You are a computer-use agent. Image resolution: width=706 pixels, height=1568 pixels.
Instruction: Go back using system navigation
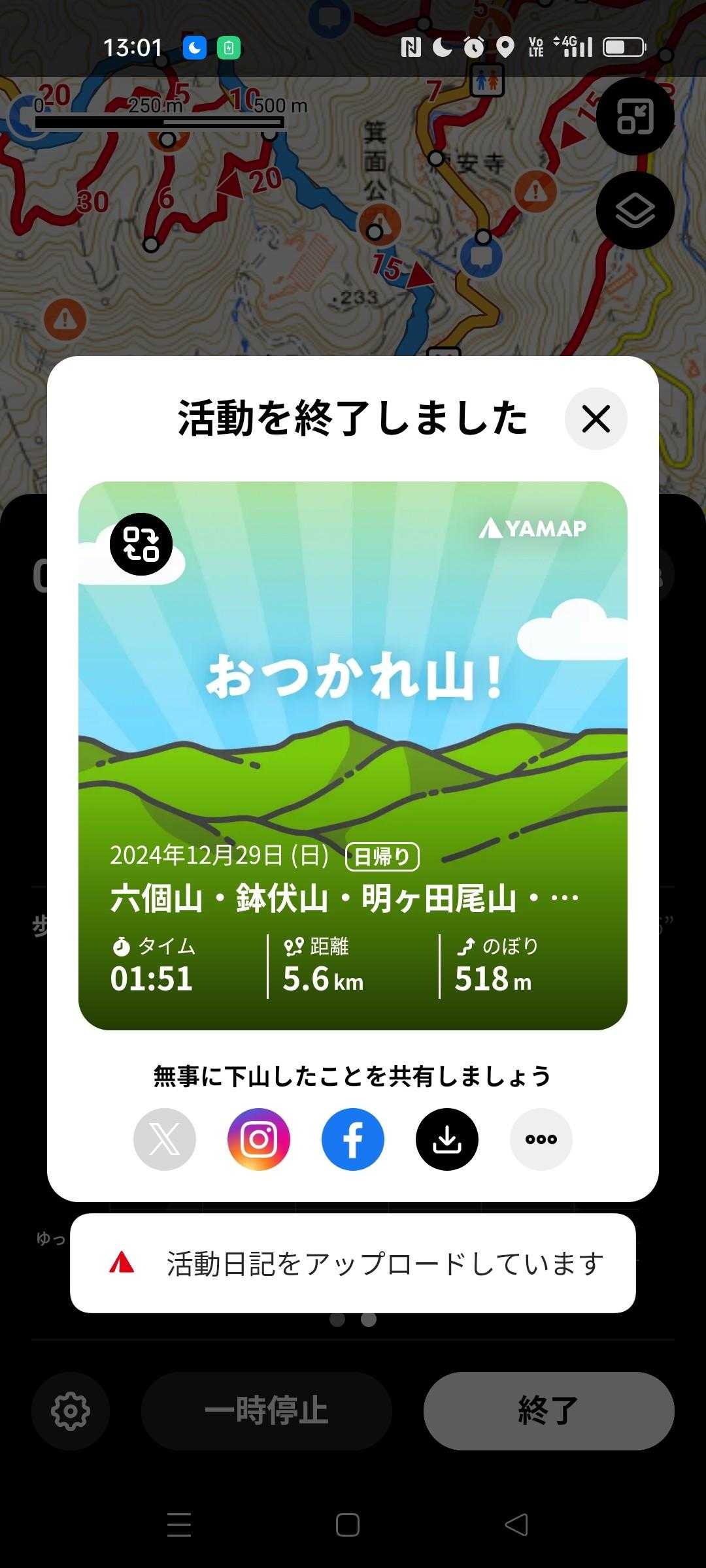coord(516,1525)
